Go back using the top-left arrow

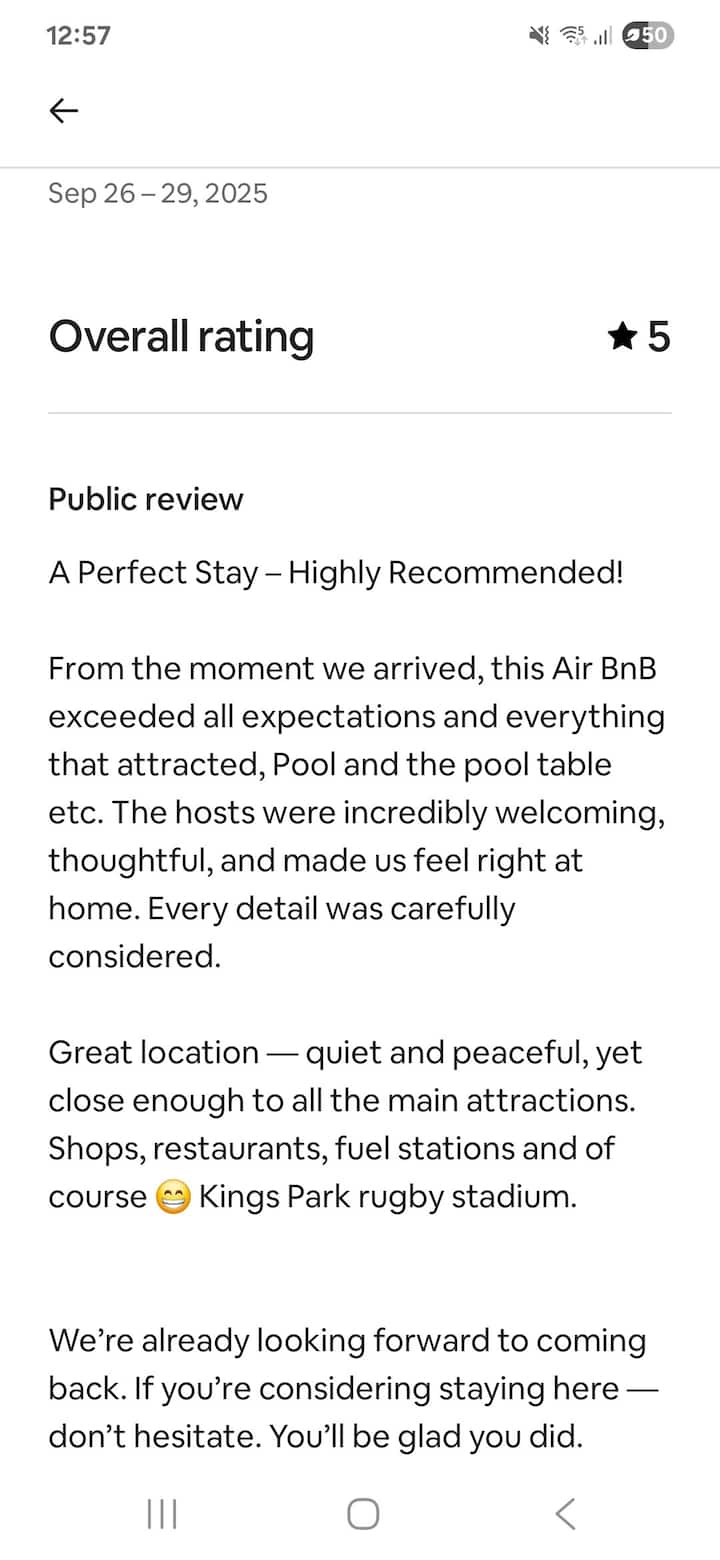pyautogui.click(x=64, y=110)
